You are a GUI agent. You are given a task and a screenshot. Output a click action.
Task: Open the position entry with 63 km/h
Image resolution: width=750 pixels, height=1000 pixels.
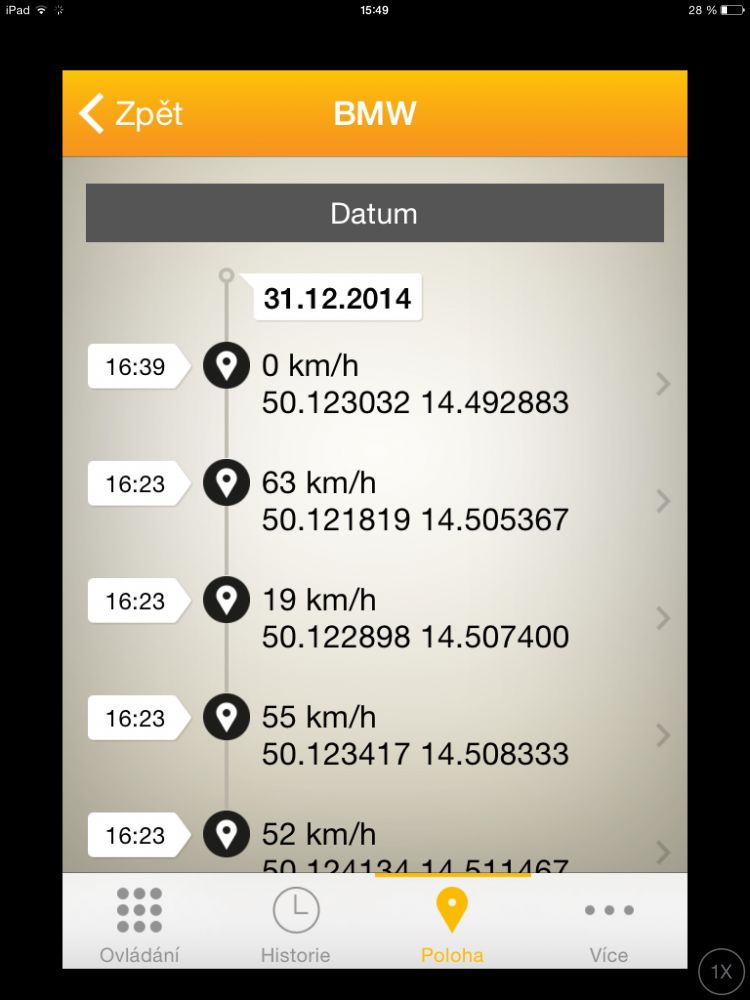tap(414, 501)
